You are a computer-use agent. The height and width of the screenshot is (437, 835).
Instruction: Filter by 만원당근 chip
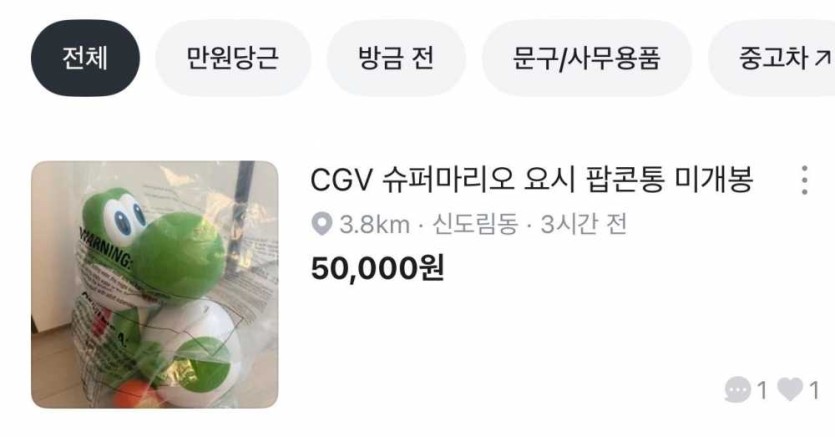point(232,58)
